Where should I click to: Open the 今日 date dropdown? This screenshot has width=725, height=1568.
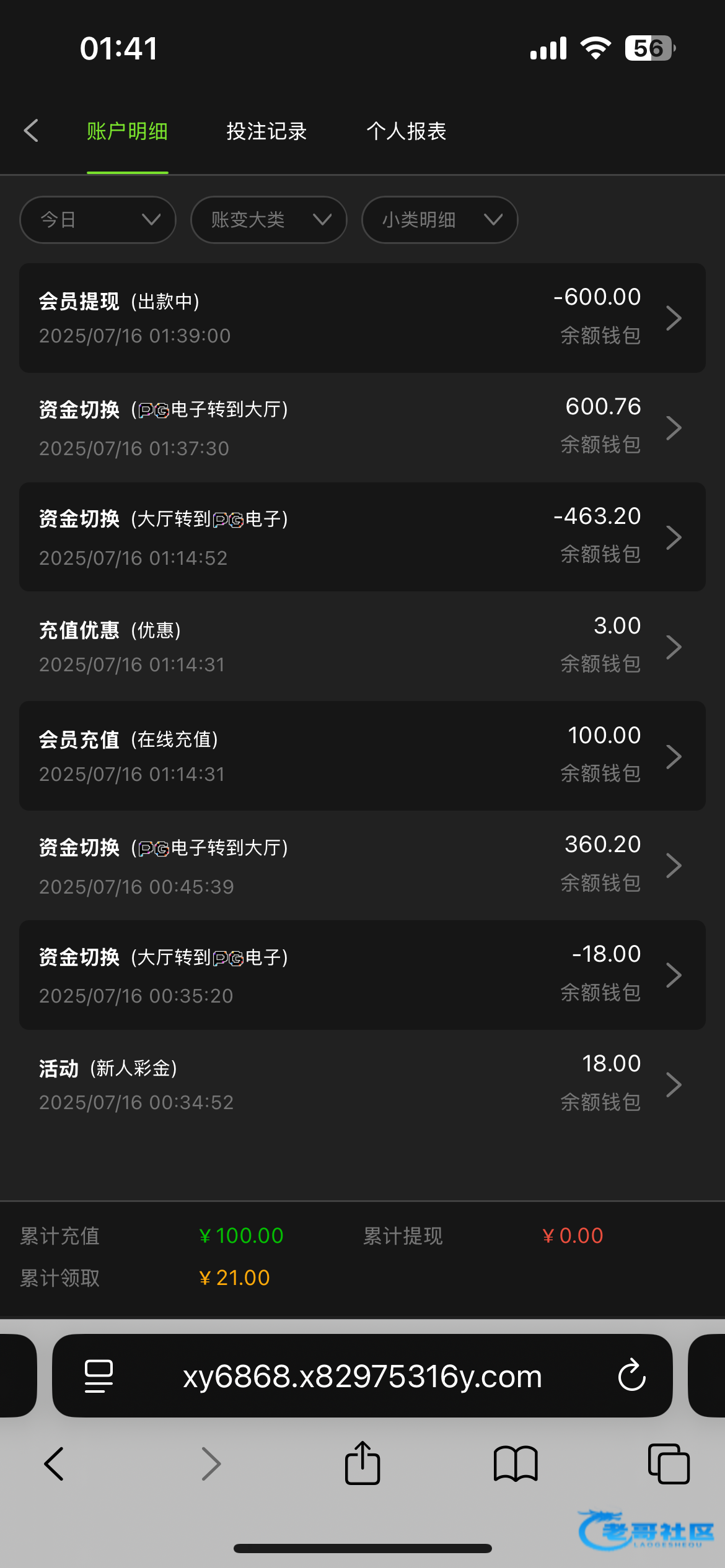[x=98, y=220]
